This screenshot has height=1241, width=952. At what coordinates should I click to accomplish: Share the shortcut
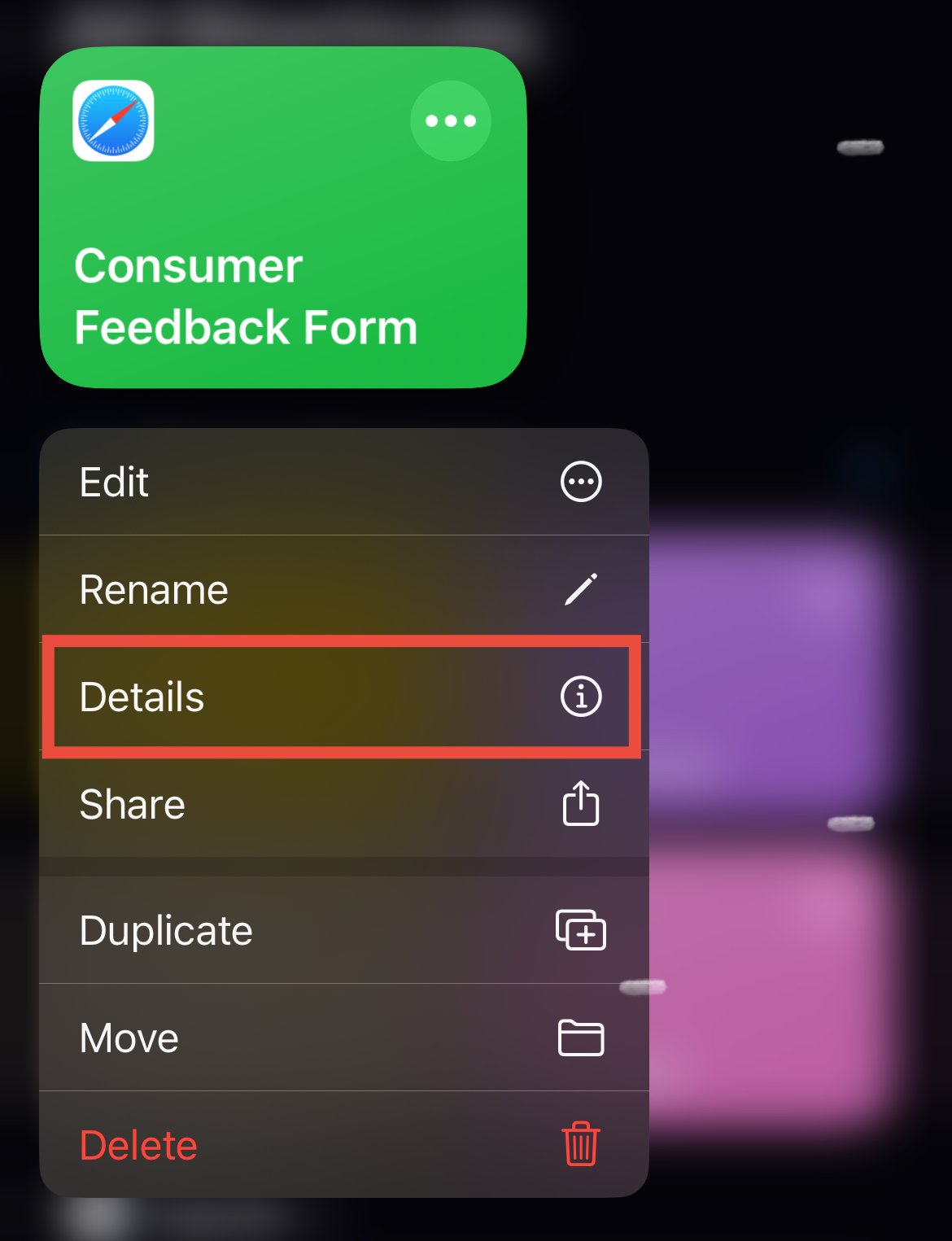tap(343, 804)
